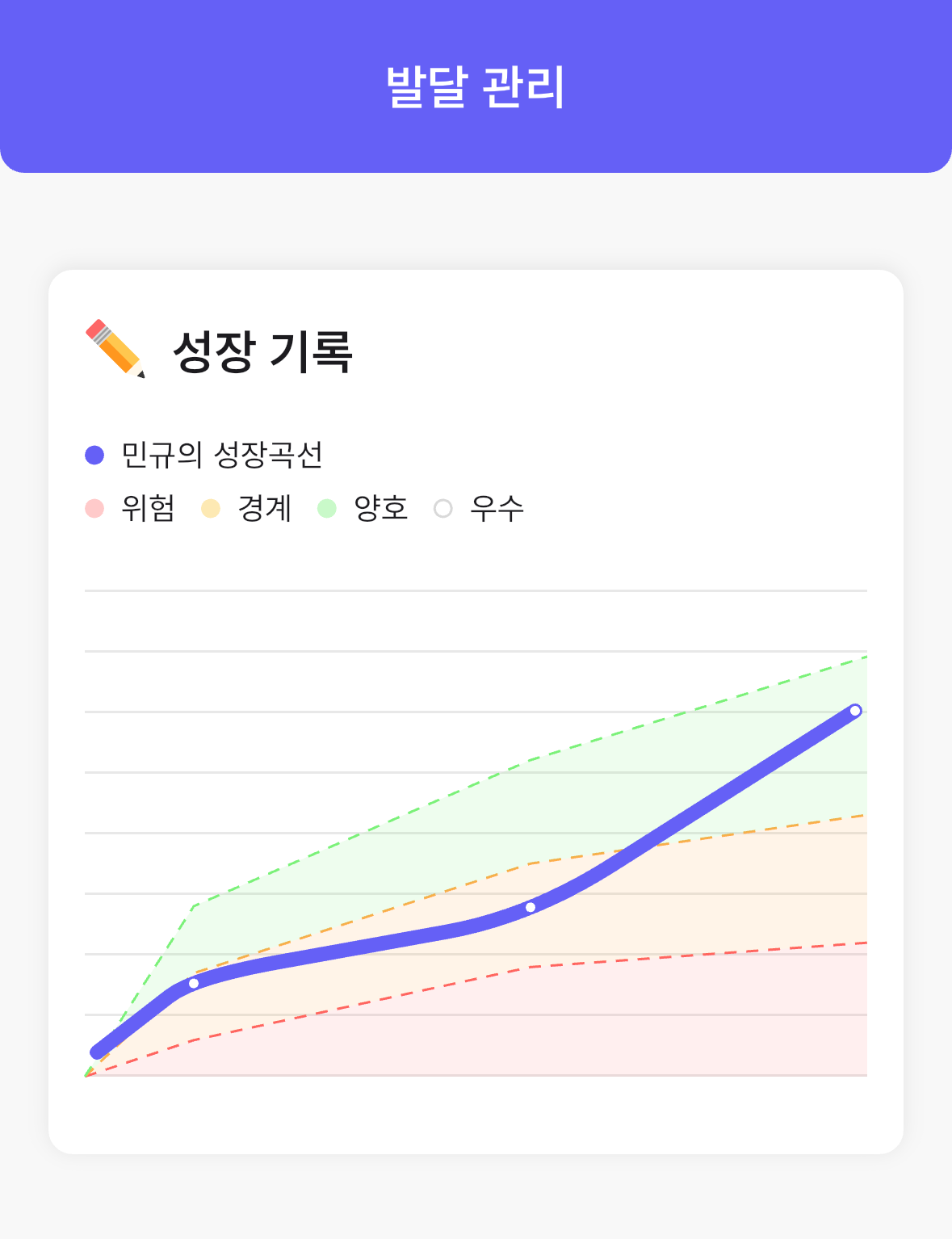Viewport: 952px width, 1239px height.
Task: Click the topmost data point on the curve
Action: [x=855, y=711]
